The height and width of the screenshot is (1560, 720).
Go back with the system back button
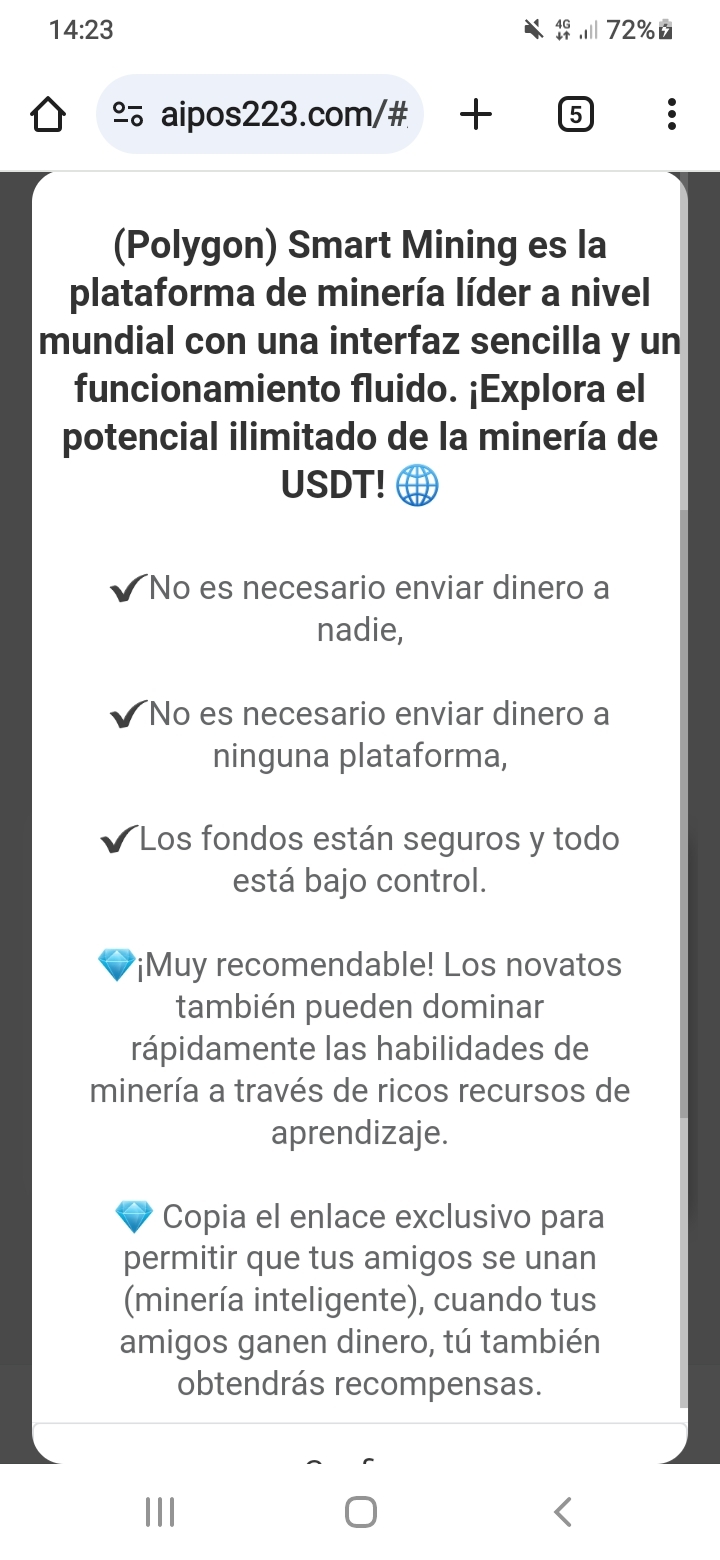click(x=562, y=1511)
